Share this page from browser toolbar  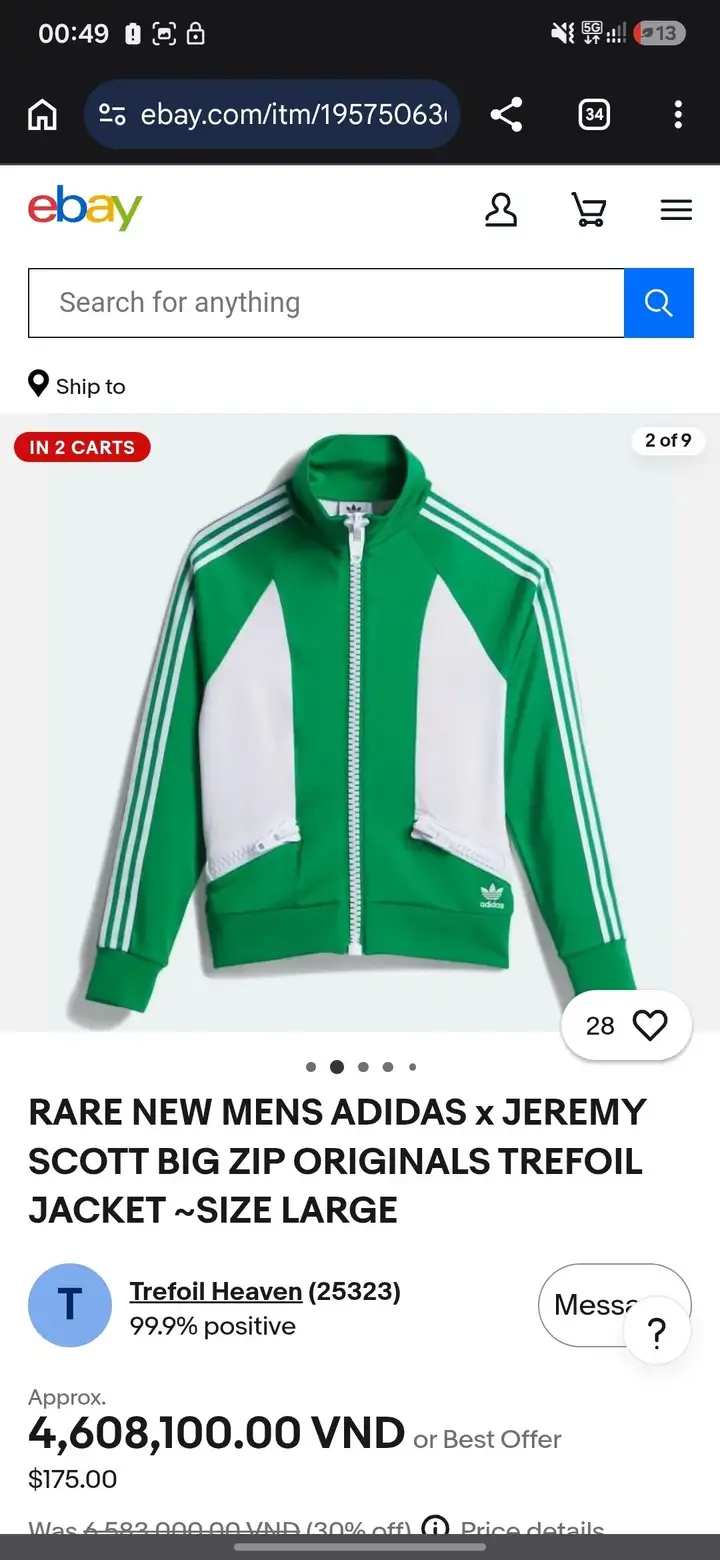(x=507, y=115)
